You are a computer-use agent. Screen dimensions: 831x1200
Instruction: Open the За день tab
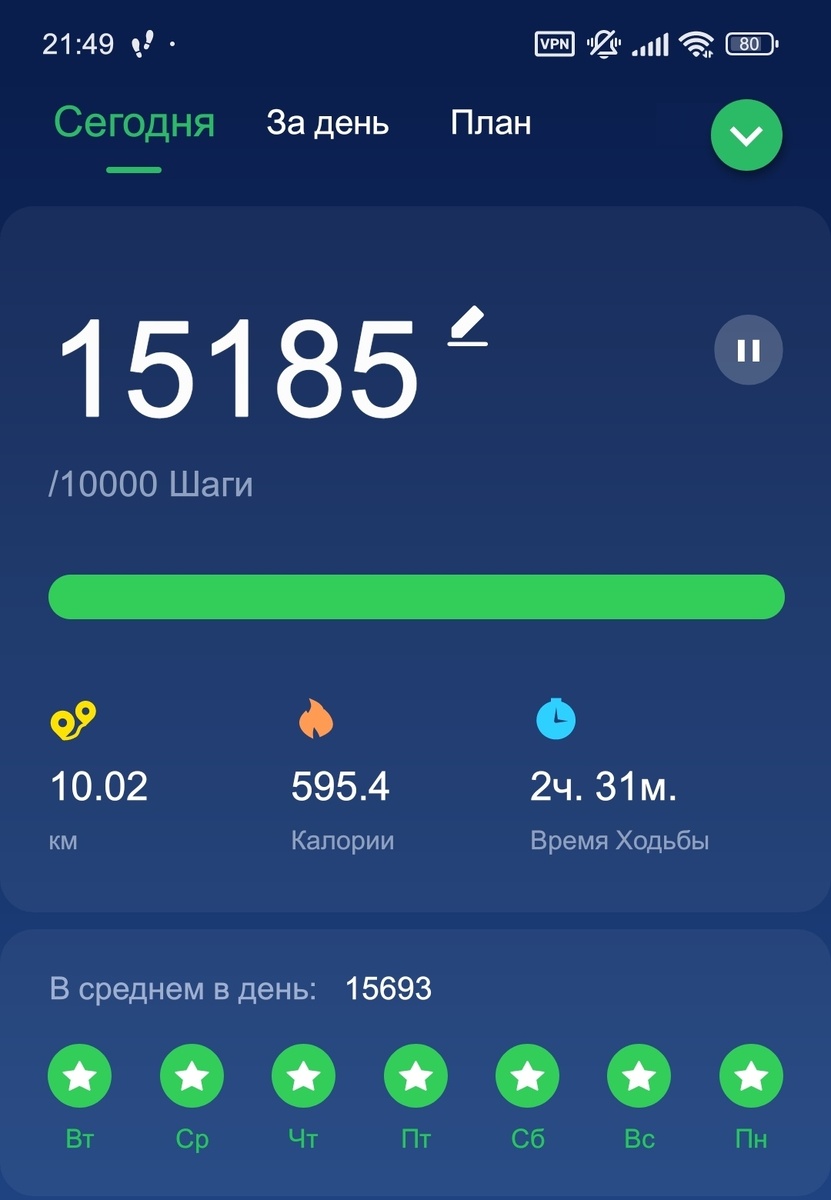tap(327, 123)
